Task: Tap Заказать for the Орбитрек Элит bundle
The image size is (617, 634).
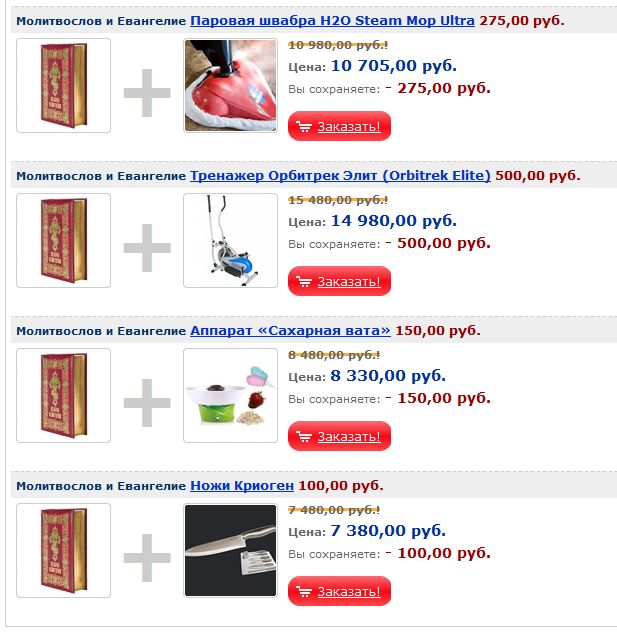Action: (339, 282)
